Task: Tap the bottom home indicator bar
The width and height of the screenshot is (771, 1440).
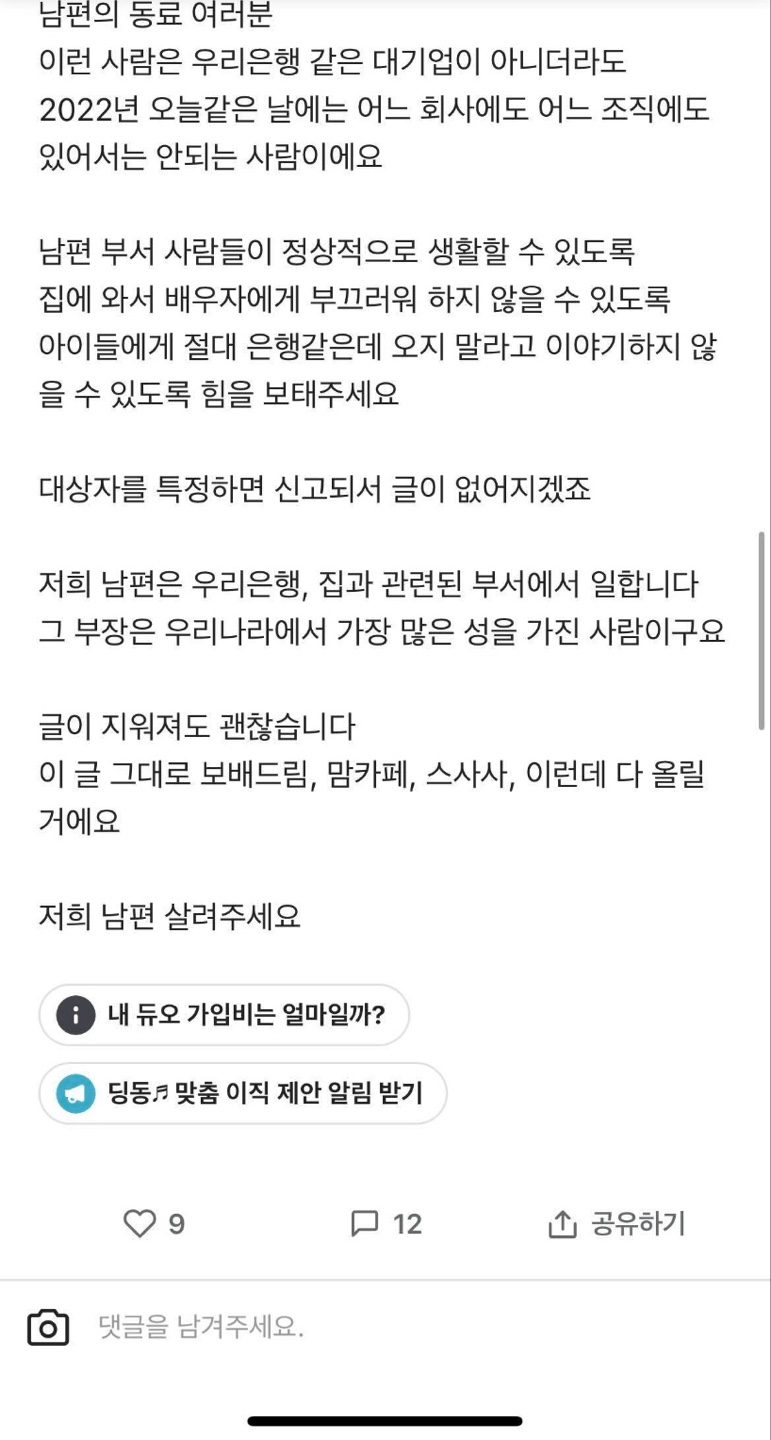Action: click(x=385, y=1417)
